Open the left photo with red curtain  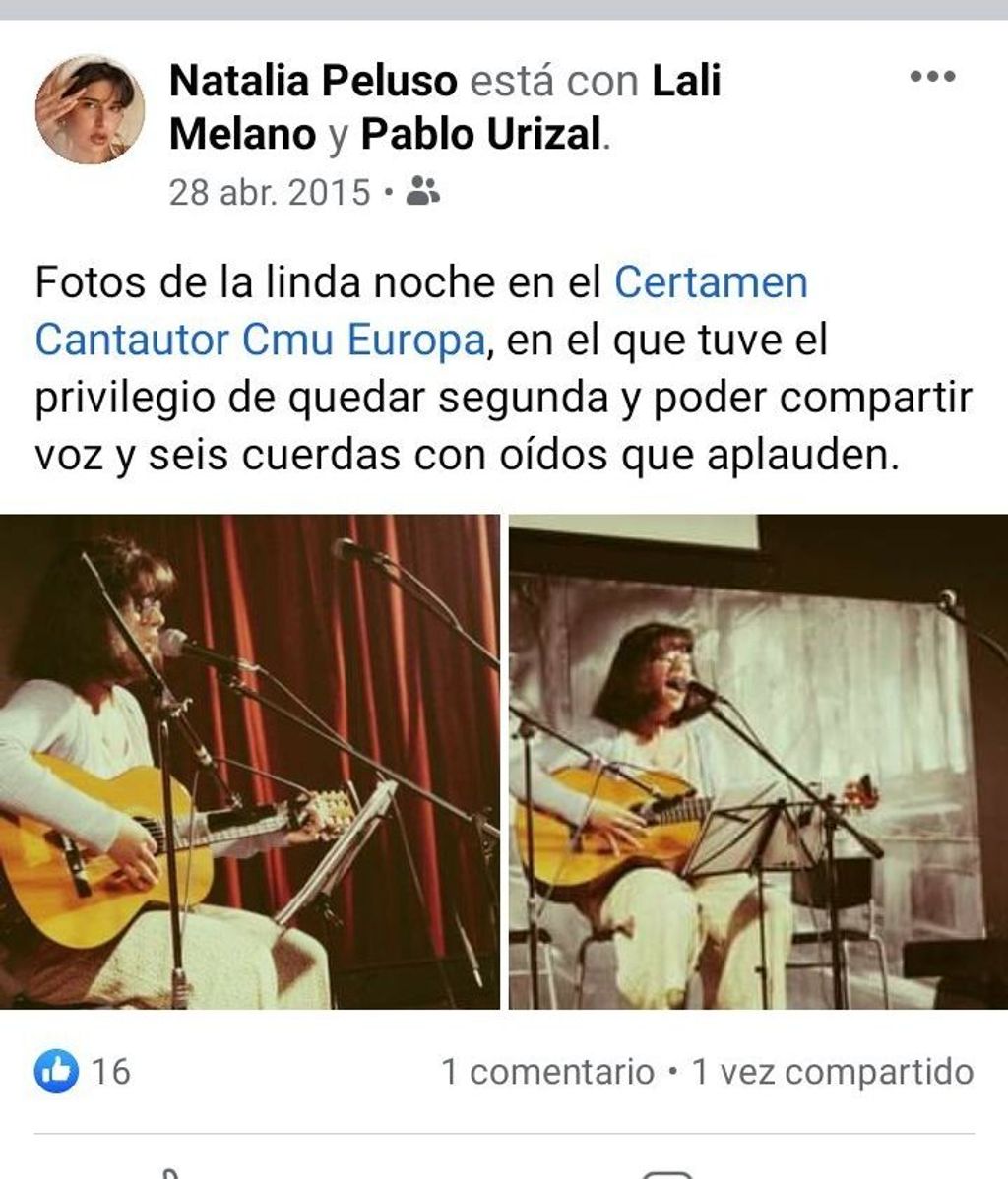(249, 761)
